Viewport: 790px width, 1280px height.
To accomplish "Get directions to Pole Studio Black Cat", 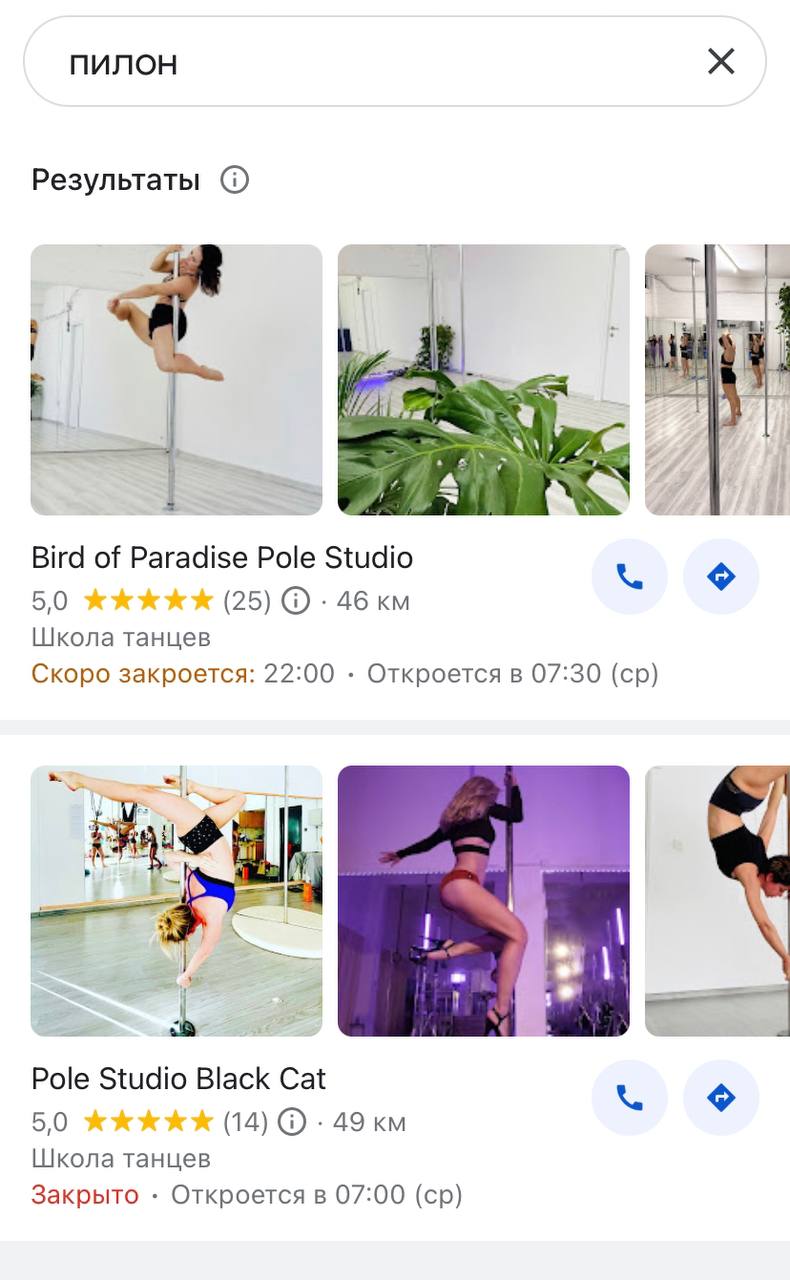I will [721, 1098].
